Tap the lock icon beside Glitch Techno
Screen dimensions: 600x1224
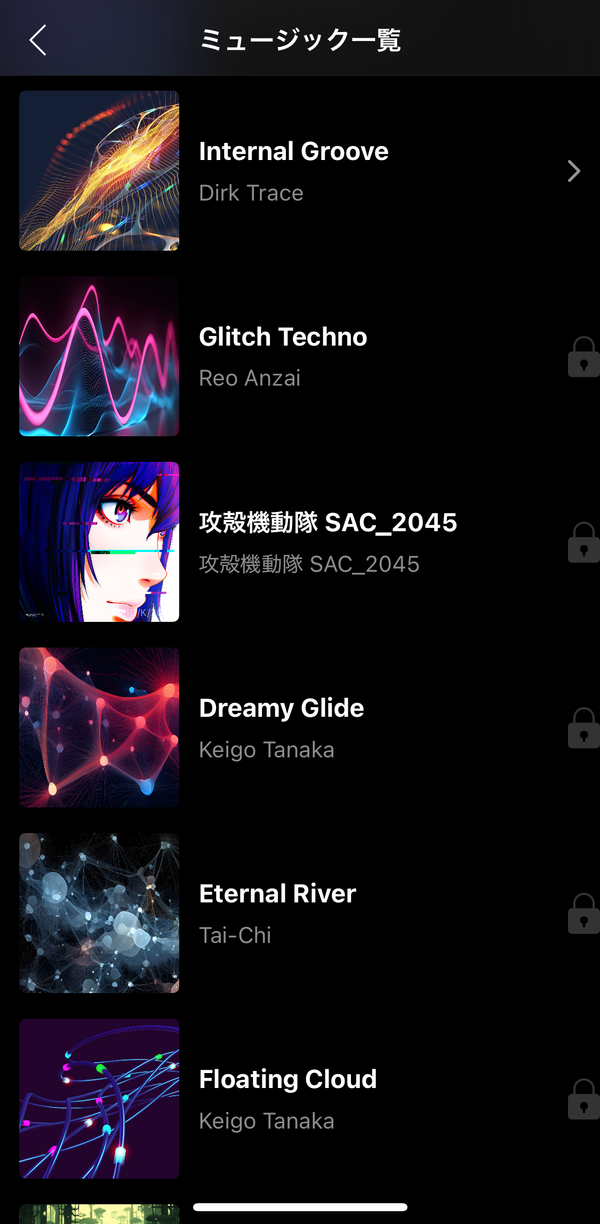click(x=583, y=357)
